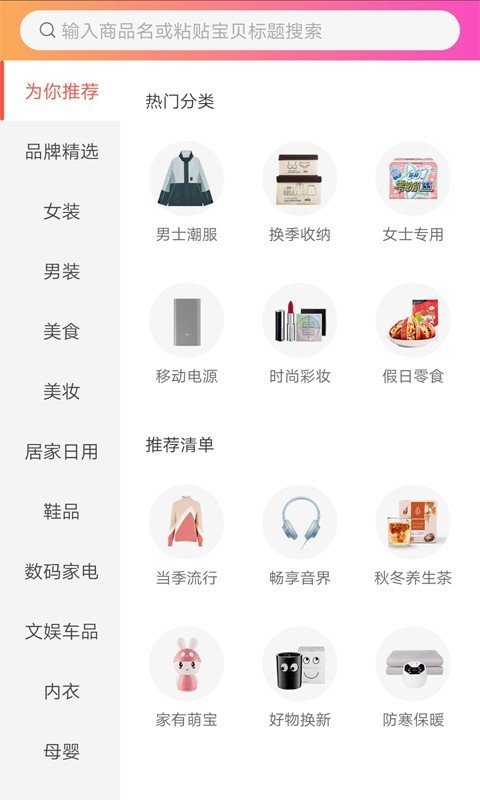Image resolution: width=480 pixels, height=800 pixels.
Task: Open the 家有萌宝 list
Action: coord(186,679)
